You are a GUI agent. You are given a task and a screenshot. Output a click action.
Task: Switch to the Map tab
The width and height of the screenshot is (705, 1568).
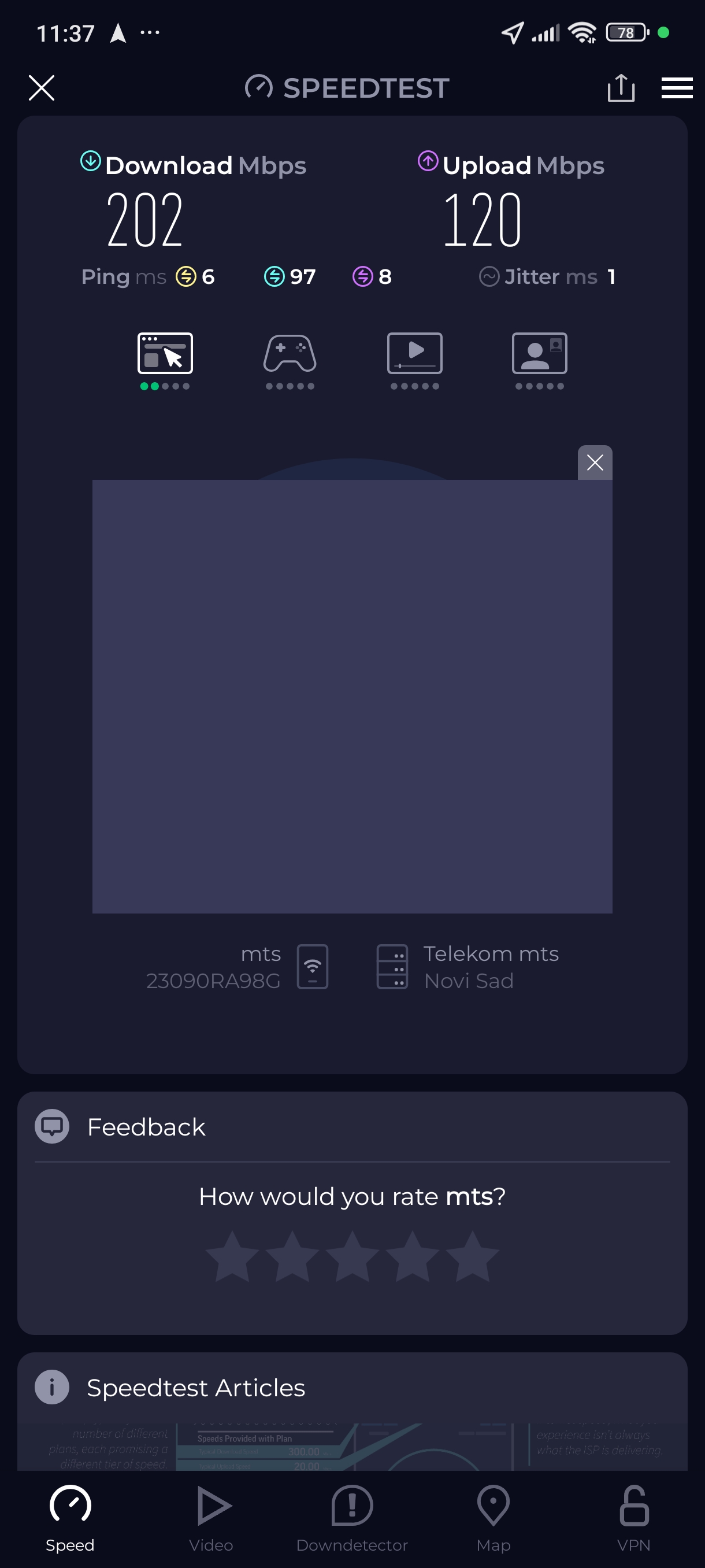[x=493, y=1515]
